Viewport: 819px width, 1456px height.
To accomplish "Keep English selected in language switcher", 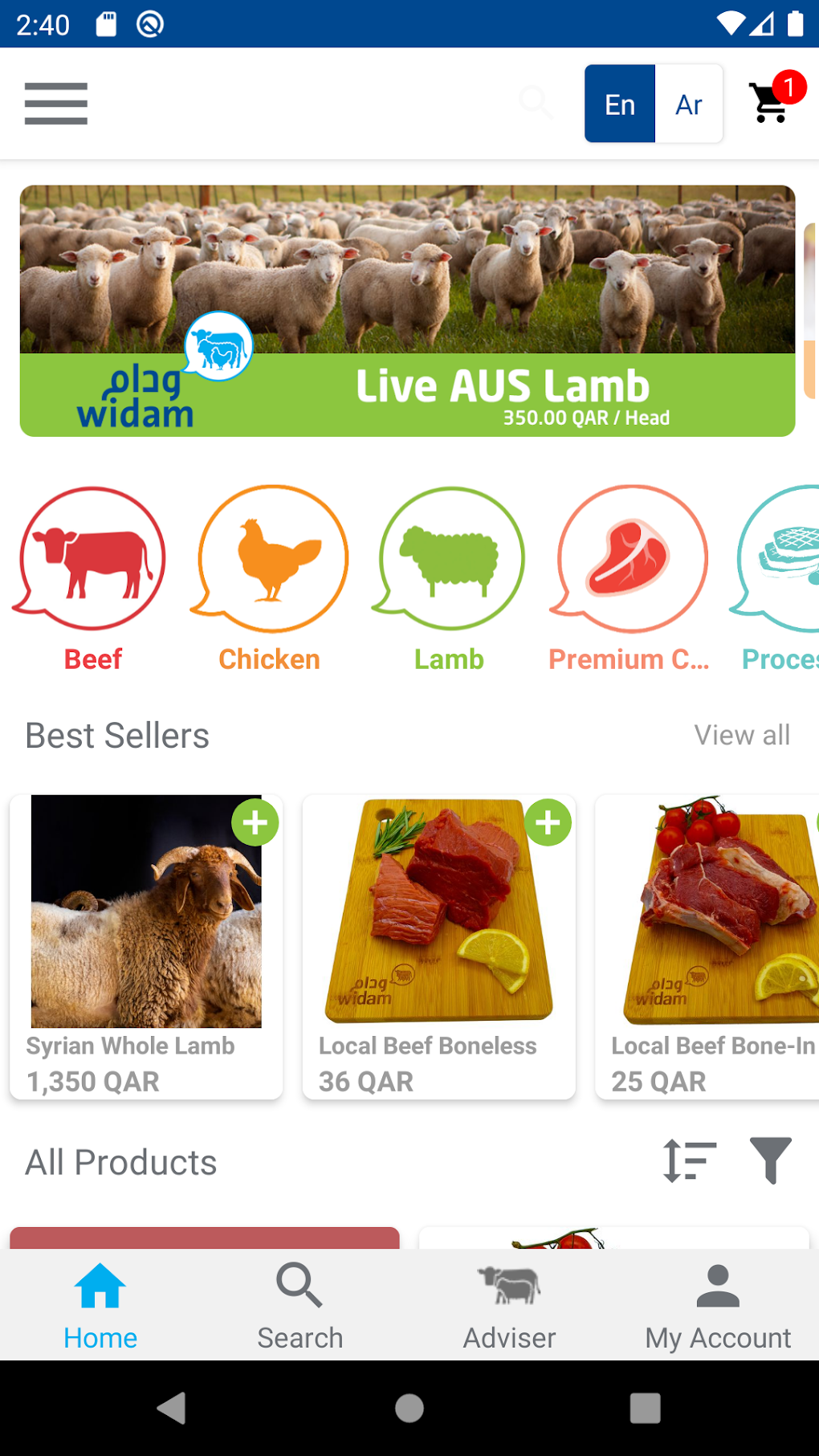I will 619,103.
